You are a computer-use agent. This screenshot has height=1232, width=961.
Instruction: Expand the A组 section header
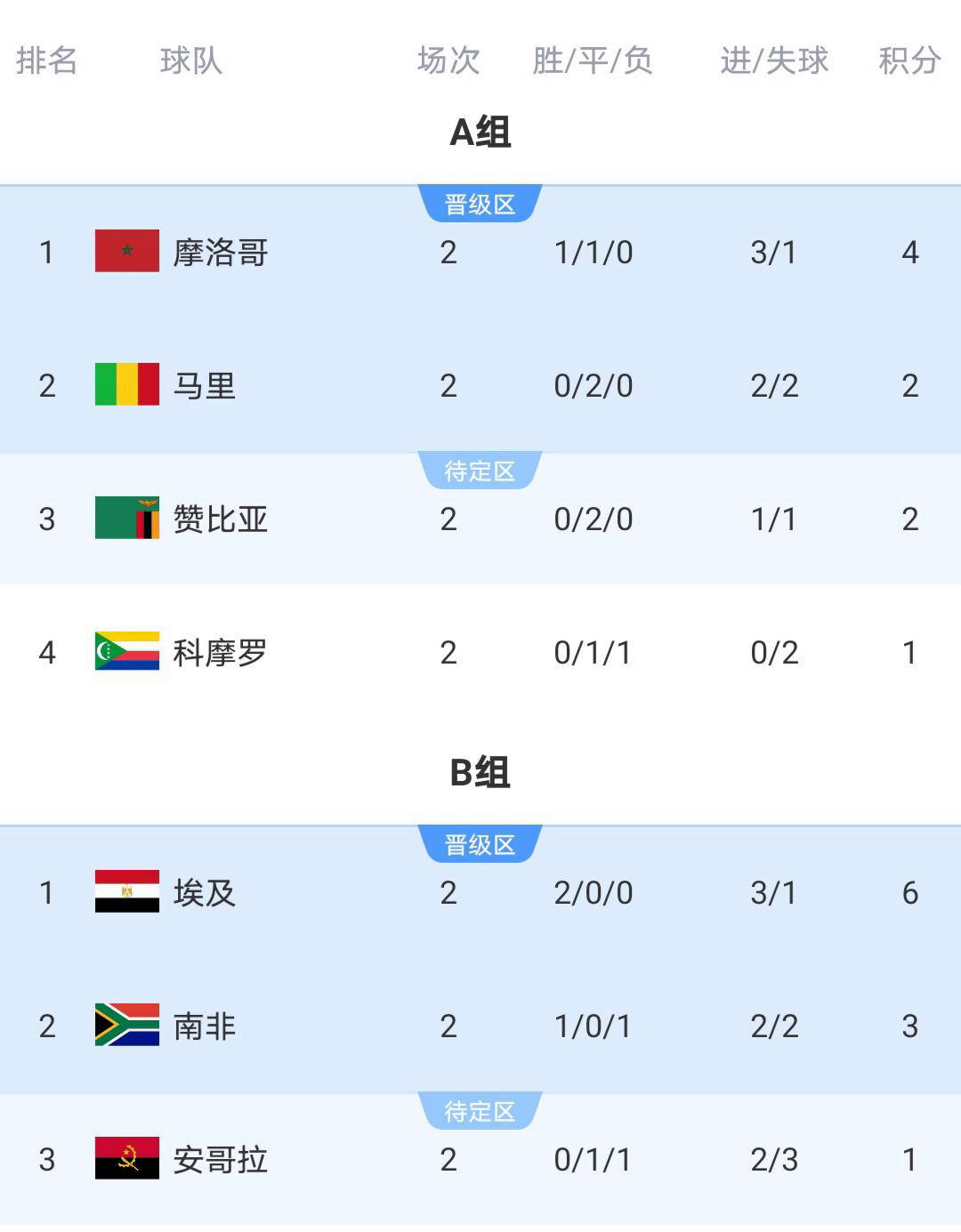coord(480,132)
